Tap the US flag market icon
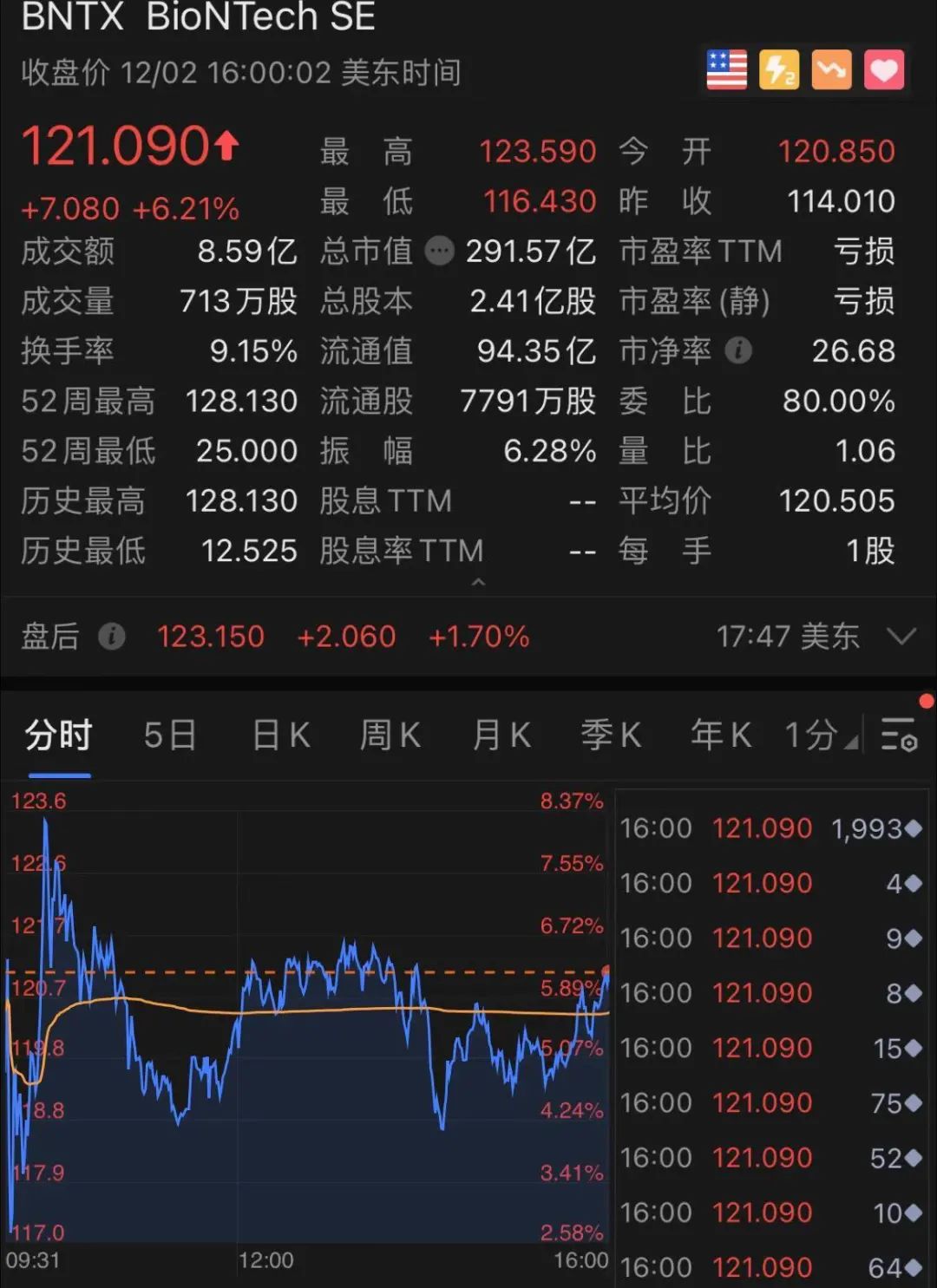This screenshot has width=937, height=1288. click(x=727, y=70)
